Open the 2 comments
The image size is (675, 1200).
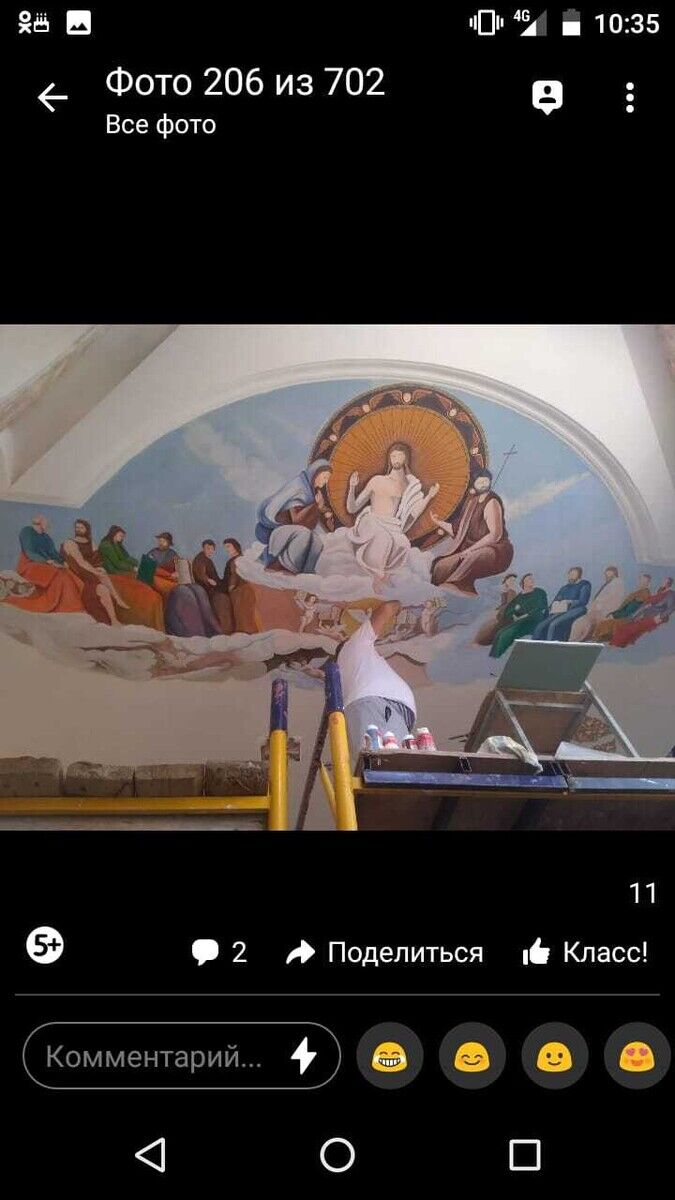219,952
